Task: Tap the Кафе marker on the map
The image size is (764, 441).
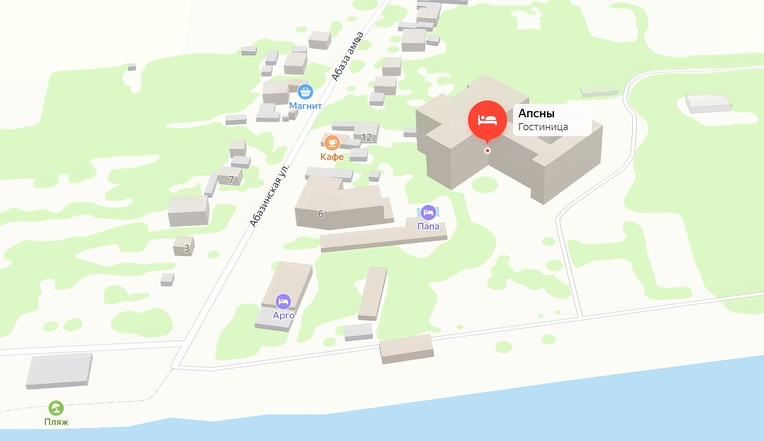Action: click(331, 142)
